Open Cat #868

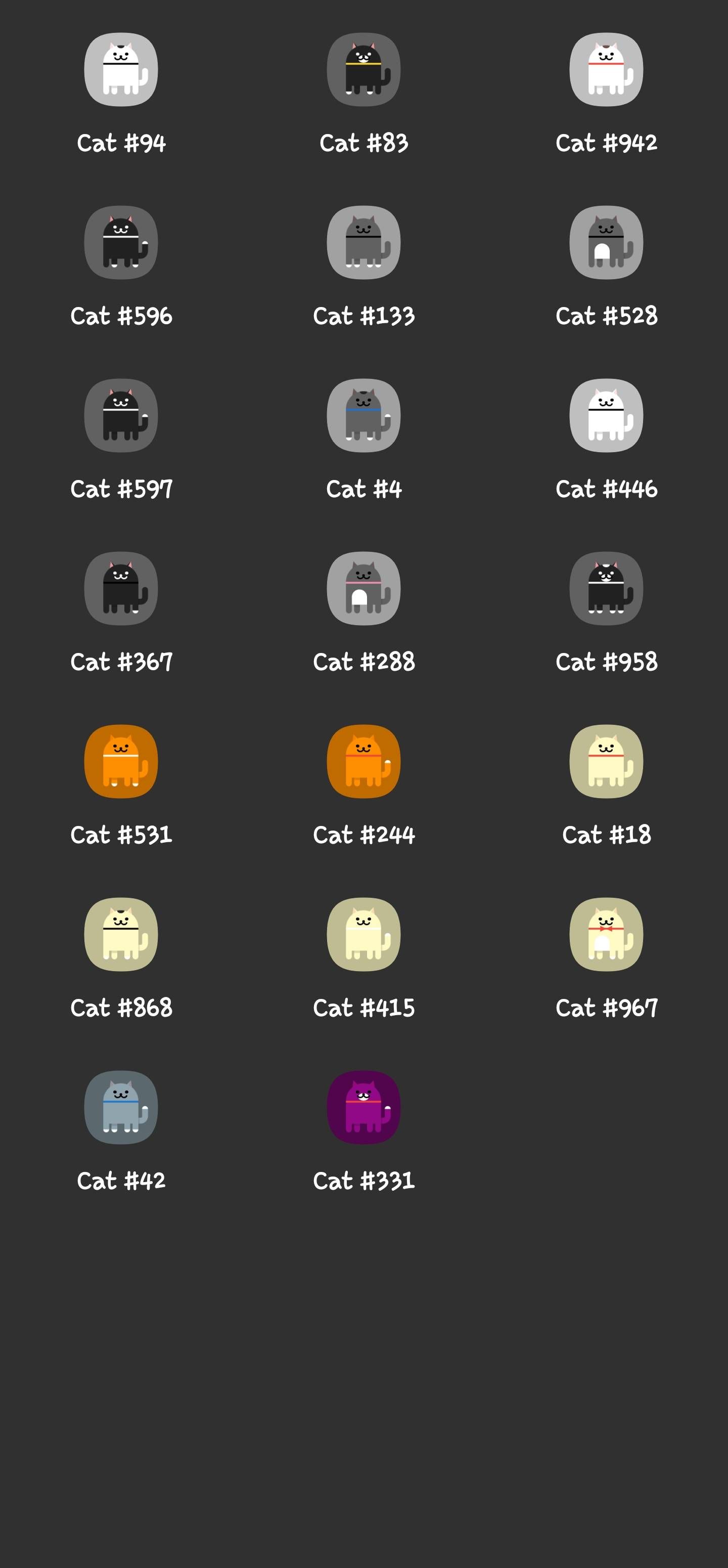(120, 934)
